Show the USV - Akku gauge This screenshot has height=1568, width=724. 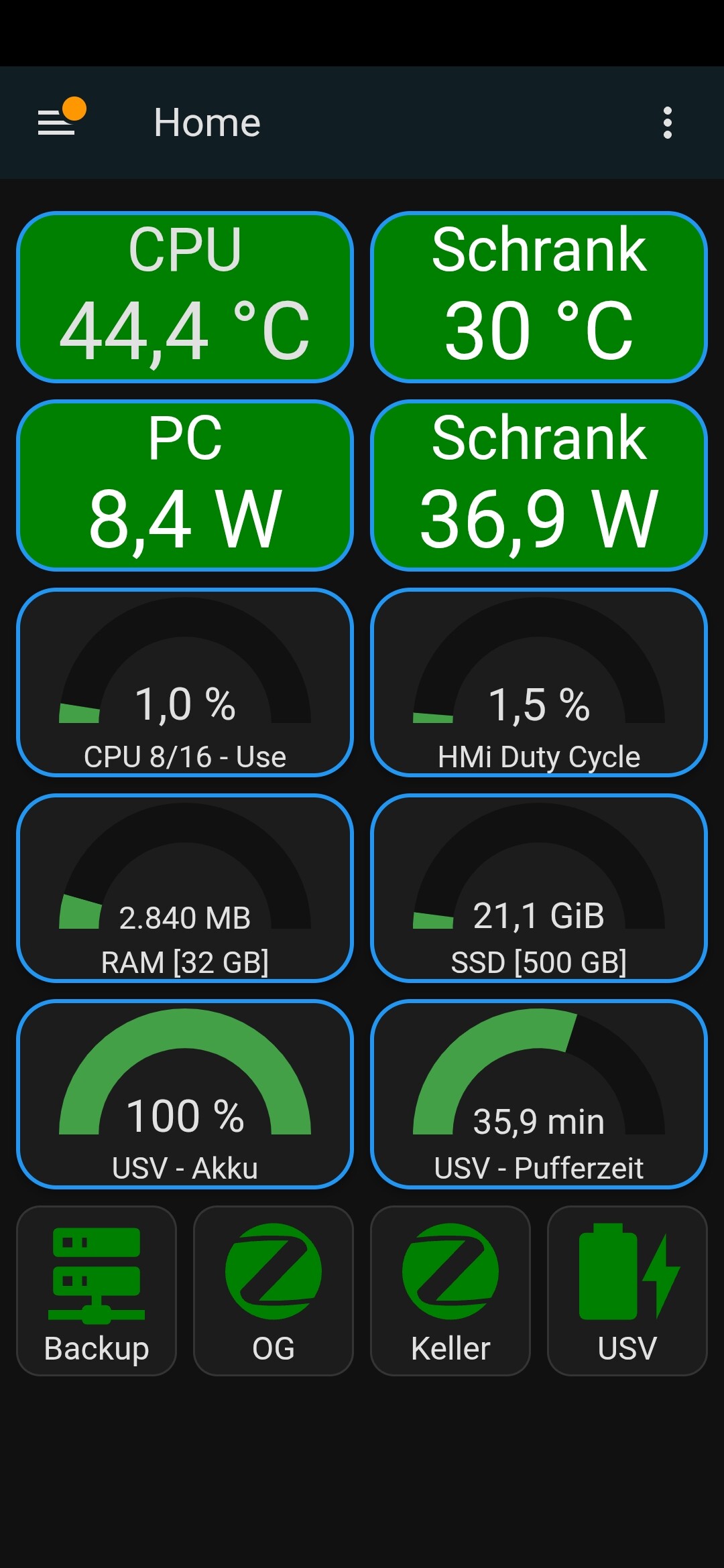click(185, 1094)
